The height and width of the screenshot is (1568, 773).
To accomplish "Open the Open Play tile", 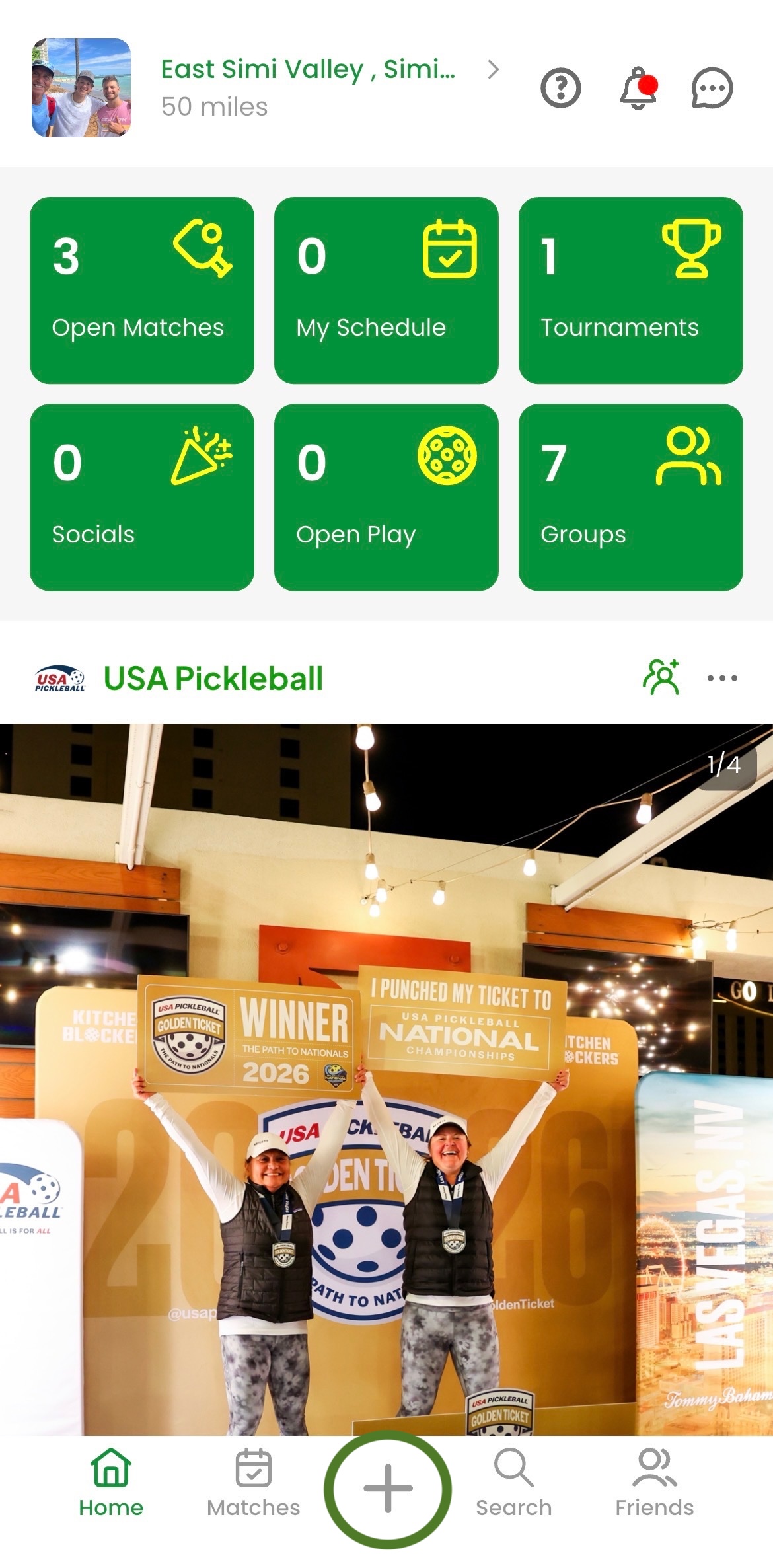I will pos(386,497).
